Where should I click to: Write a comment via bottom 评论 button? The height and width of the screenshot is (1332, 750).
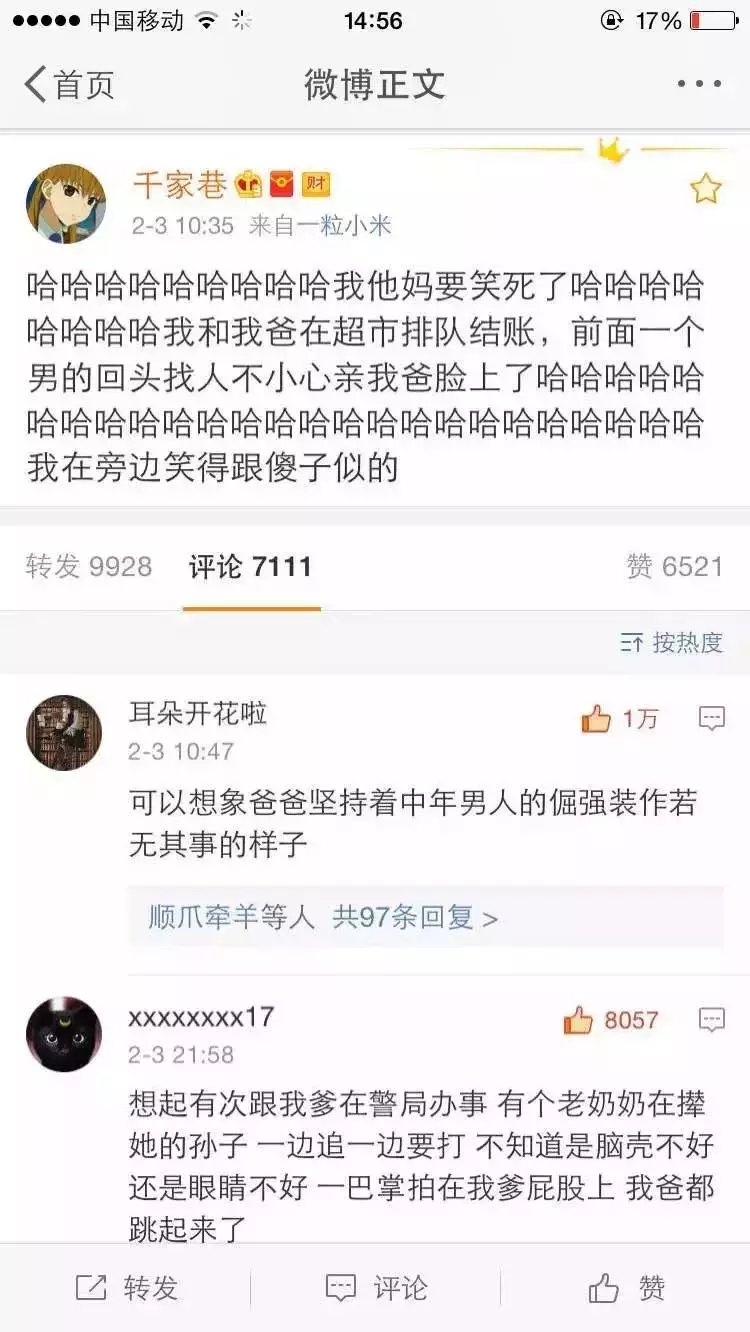click(x=377, y=1288)
